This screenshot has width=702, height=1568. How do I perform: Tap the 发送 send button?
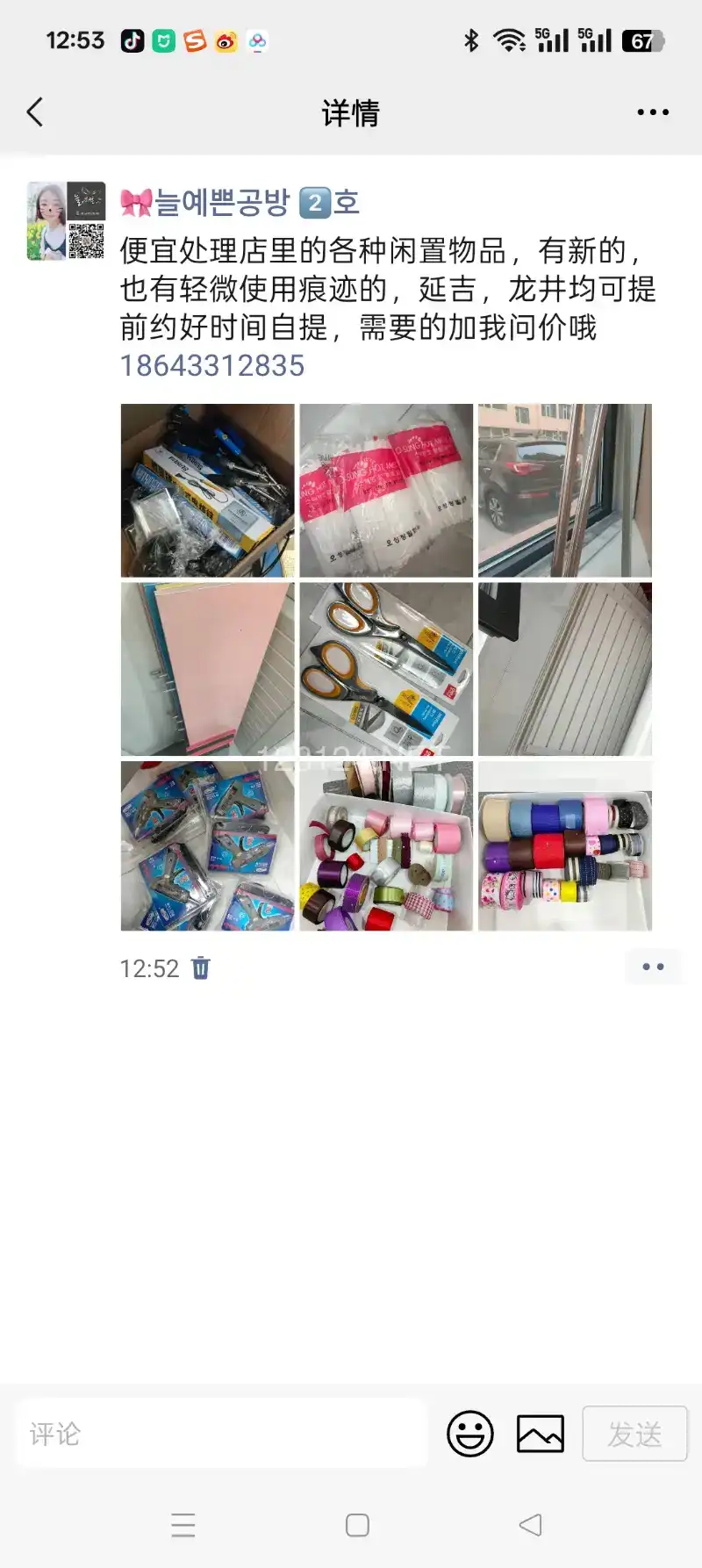[x=634, y=1434]
